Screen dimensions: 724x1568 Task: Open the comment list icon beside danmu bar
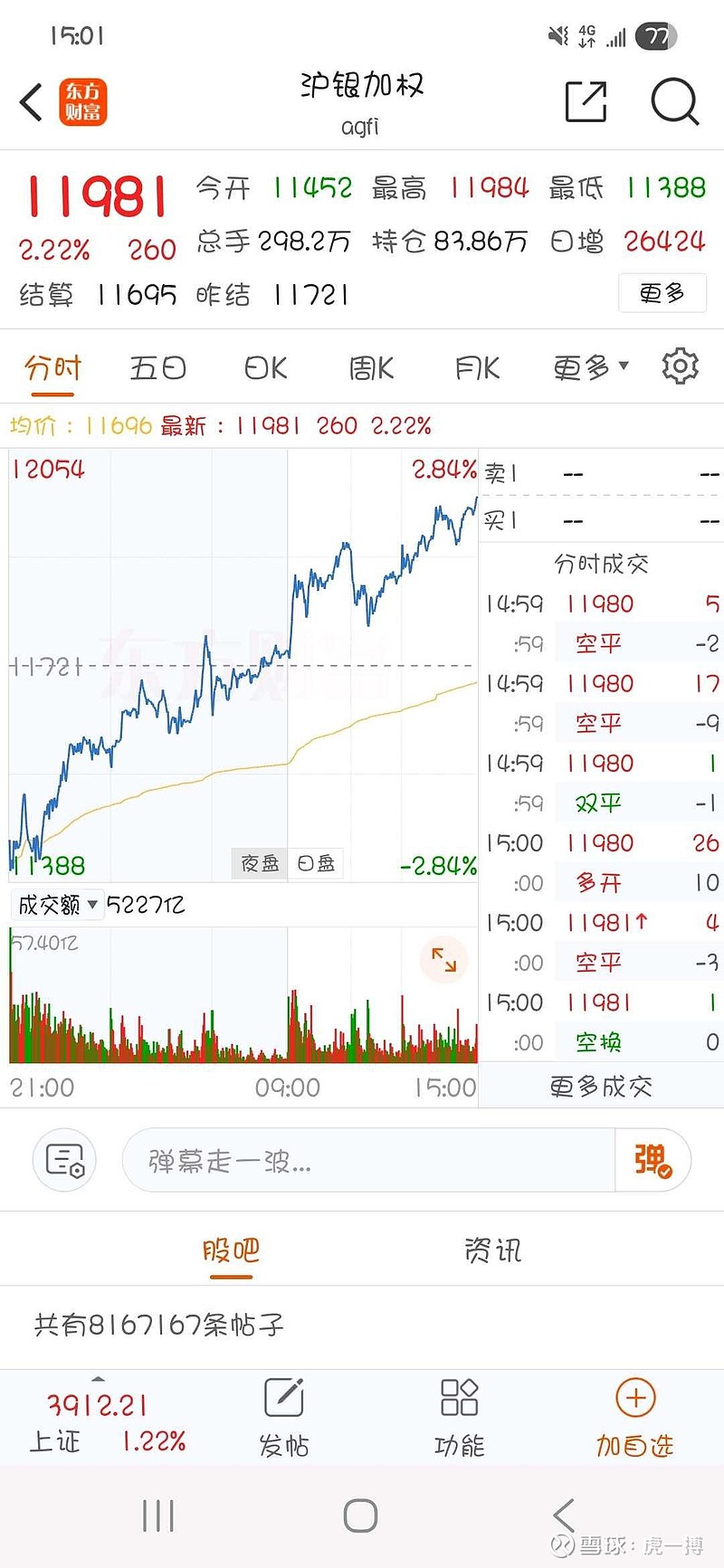point(63,1159)
